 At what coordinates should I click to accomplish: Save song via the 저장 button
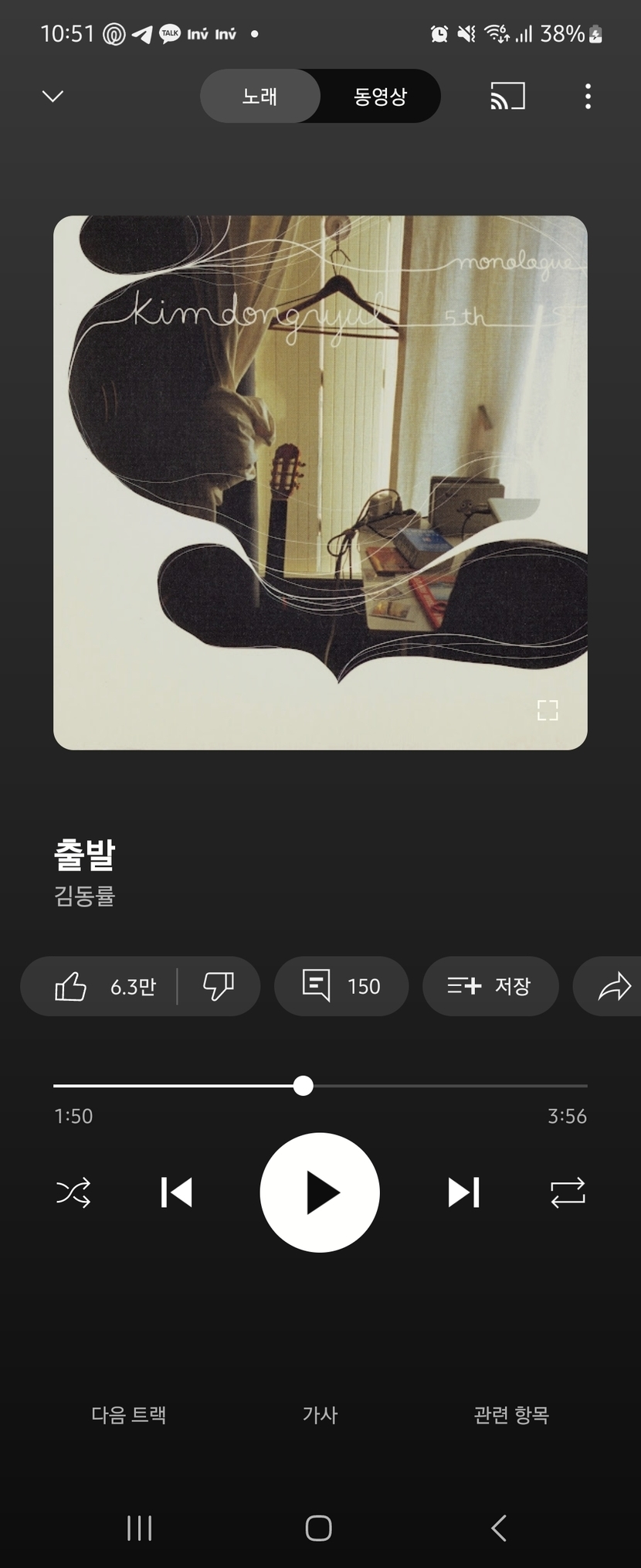(490, 986)
